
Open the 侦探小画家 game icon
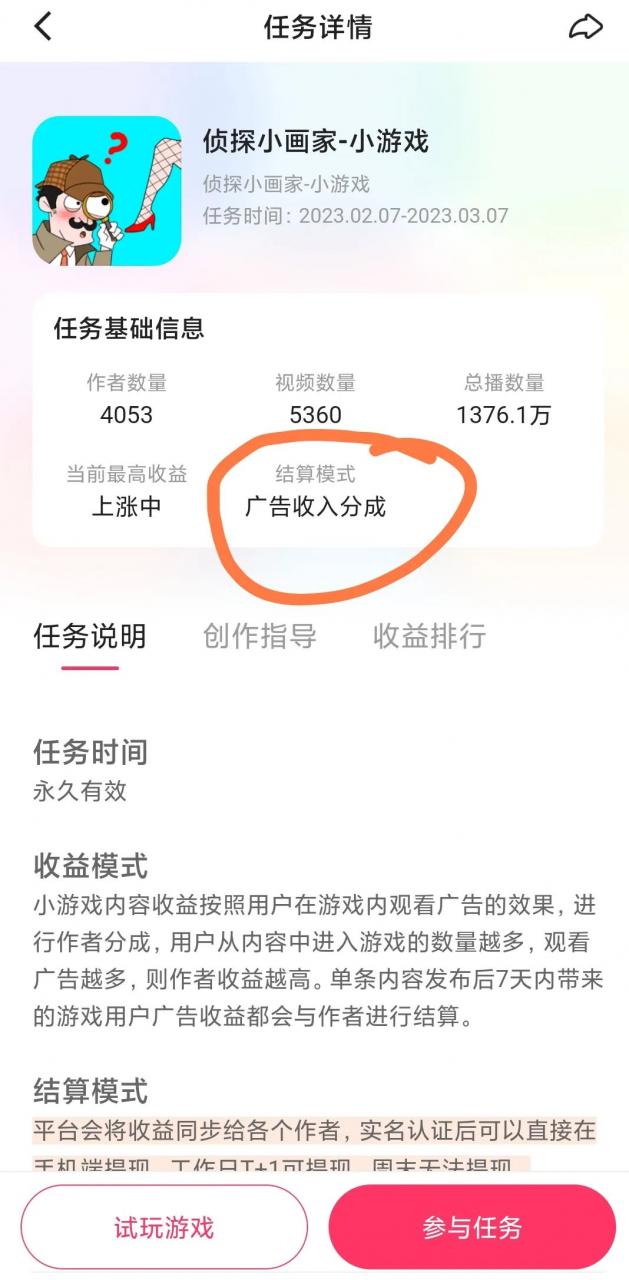click(x=107, y=191)
